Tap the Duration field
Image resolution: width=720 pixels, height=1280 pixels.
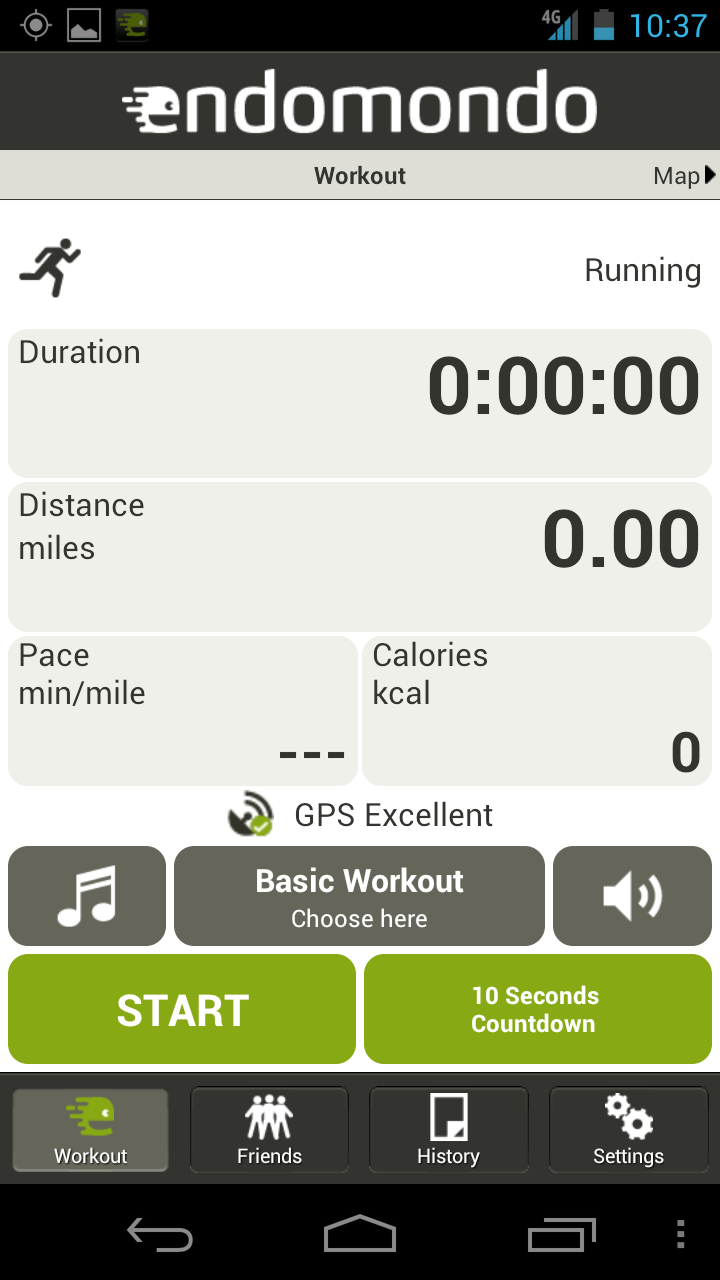pos(360,403)
